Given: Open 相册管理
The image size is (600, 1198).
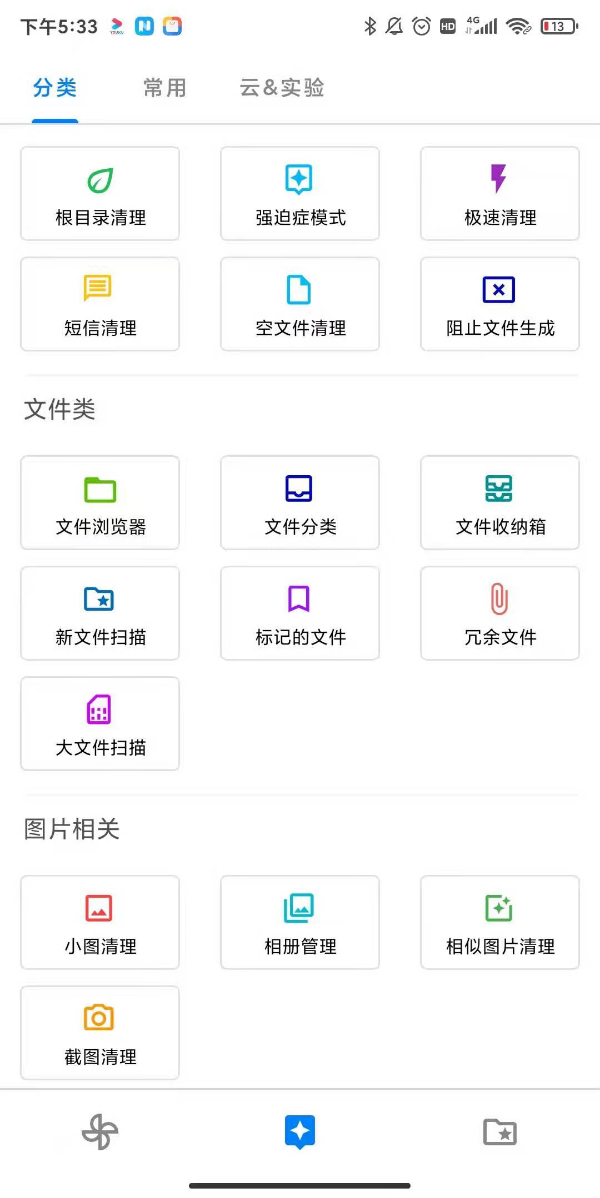Looking at the screenshot, I should click(x=300, y=923).
